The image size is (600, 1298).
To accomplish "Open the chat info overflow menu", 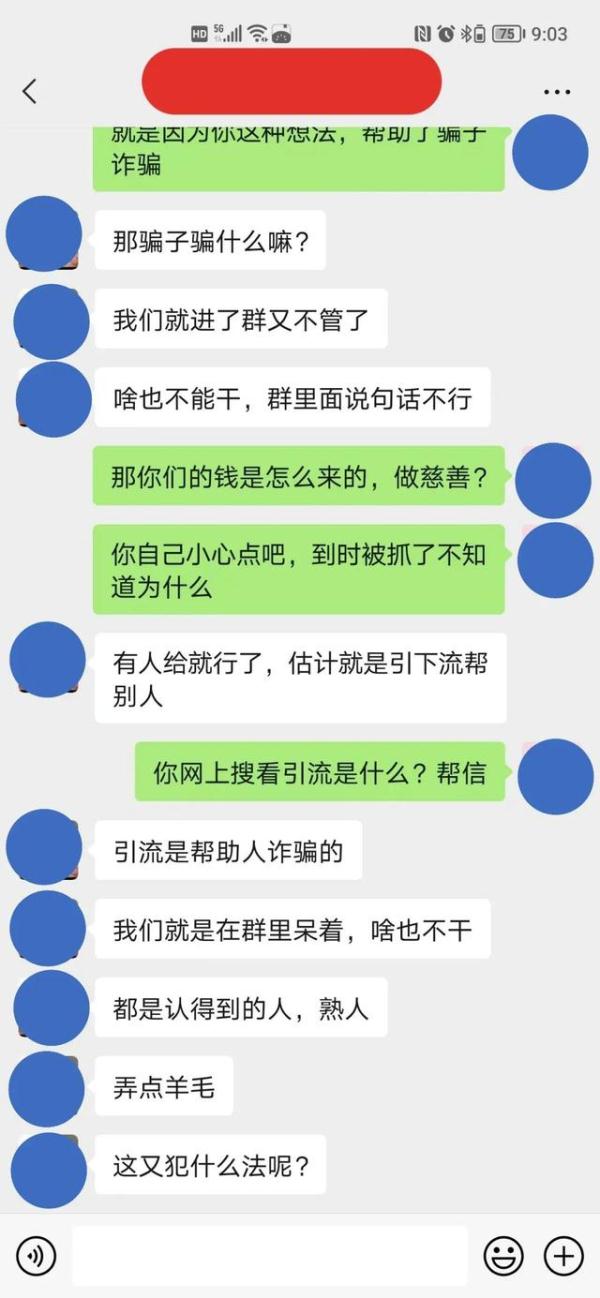I will [557, 92].
